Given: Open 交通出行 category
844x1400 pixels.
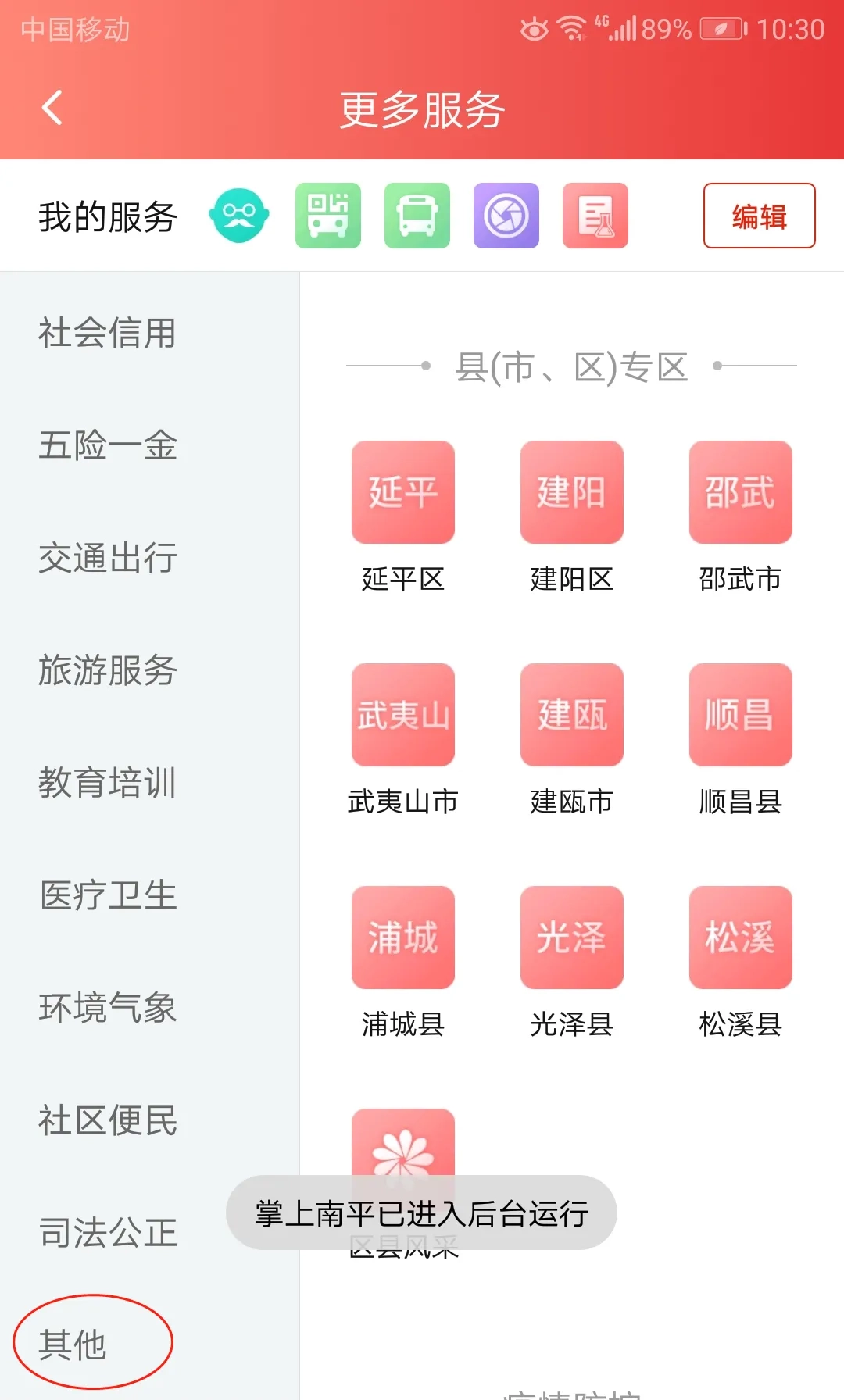Looking at the screenshot, I should tap(108, 559).
